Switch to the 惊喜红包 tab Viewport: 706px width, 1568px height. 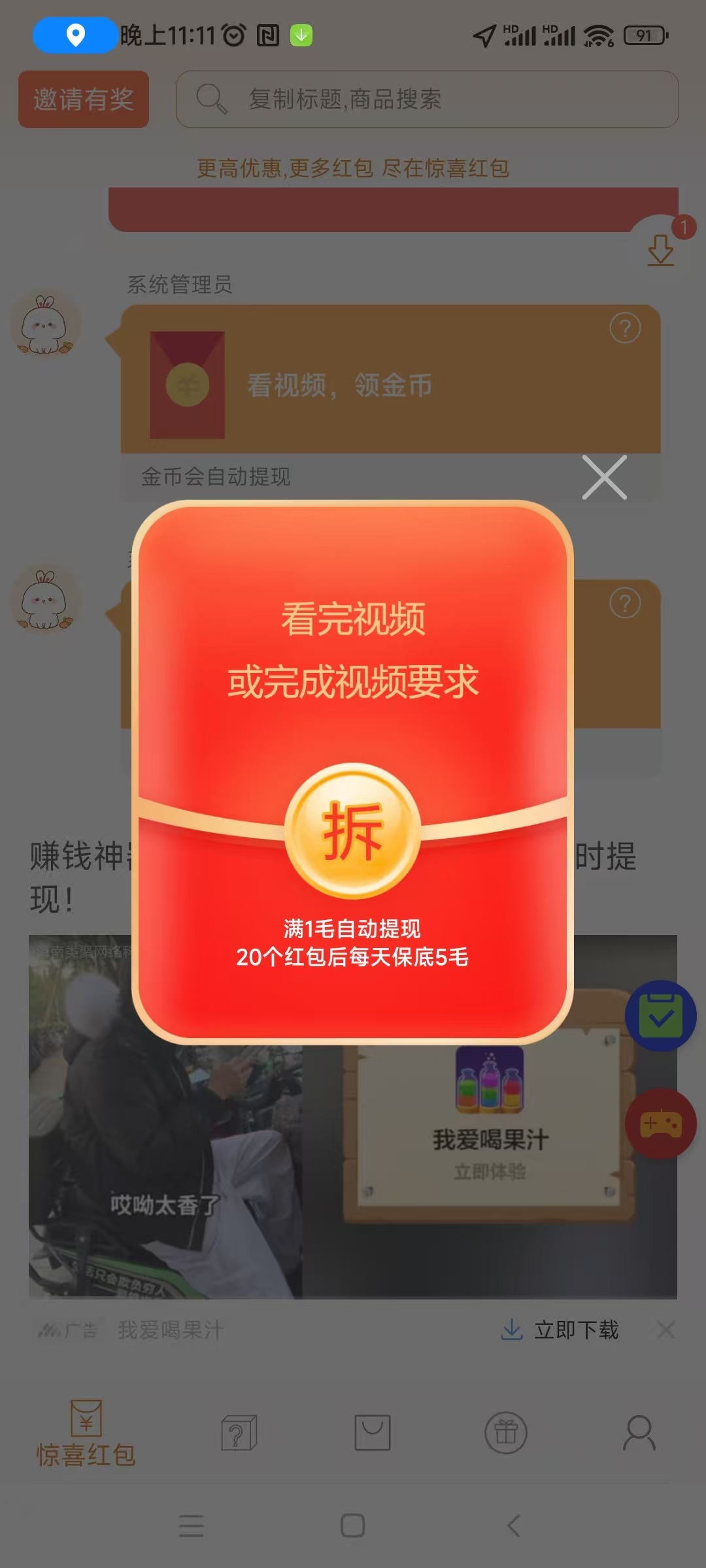86,1434
